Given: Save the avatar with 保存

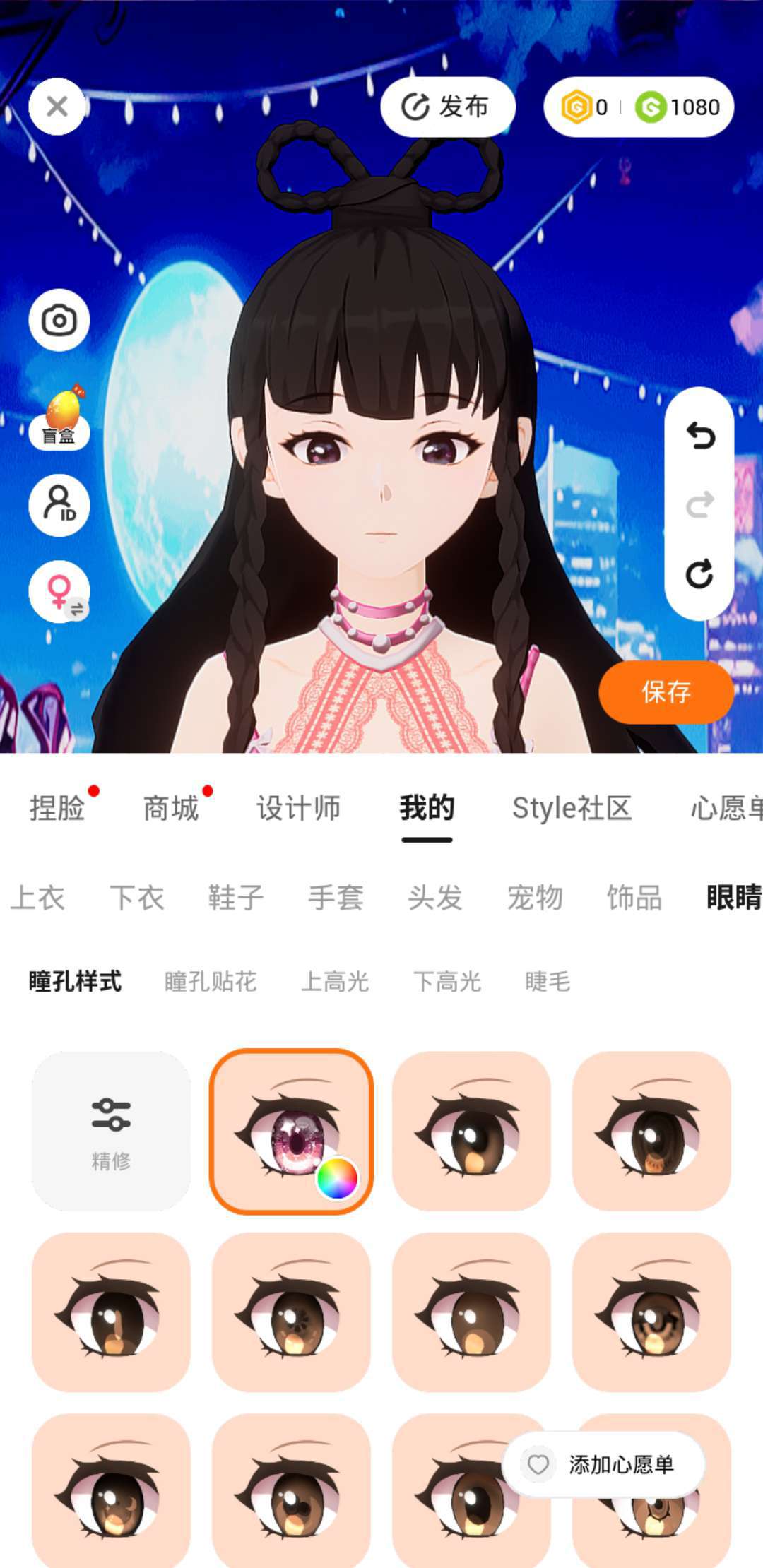Looking at the screenshot, I should click(666, 692).
